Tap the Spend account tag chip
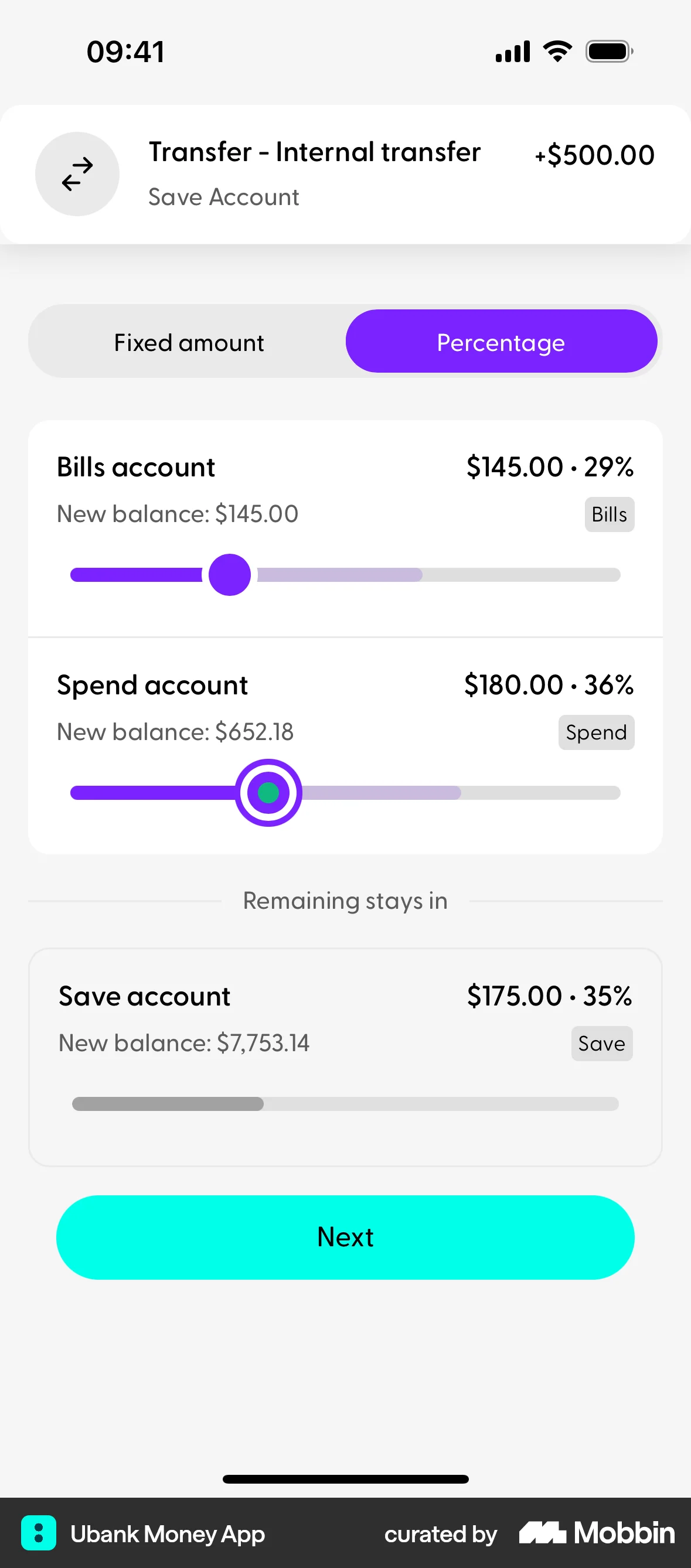The width and height of the screenshot is (691, 1568). [x=595, y=732]
